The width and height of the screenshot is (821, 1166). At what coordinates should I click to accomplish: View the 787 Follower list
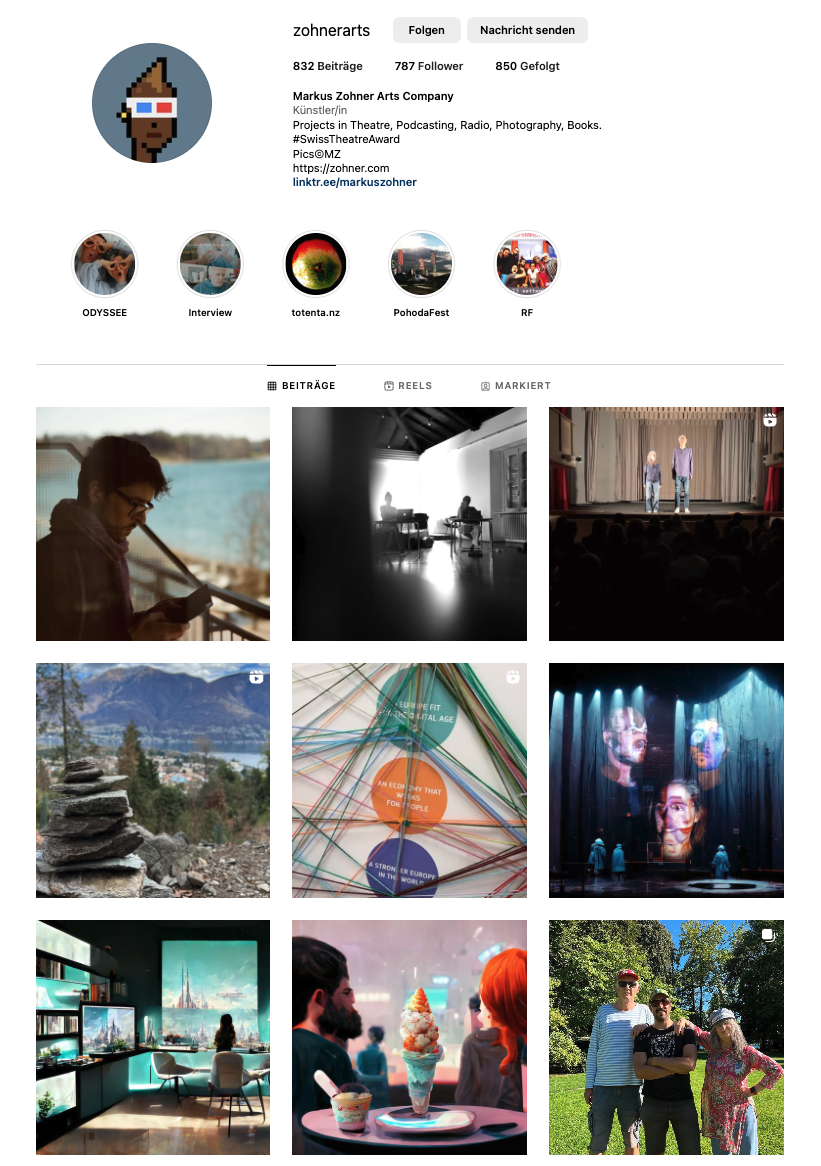click(428, 66)
